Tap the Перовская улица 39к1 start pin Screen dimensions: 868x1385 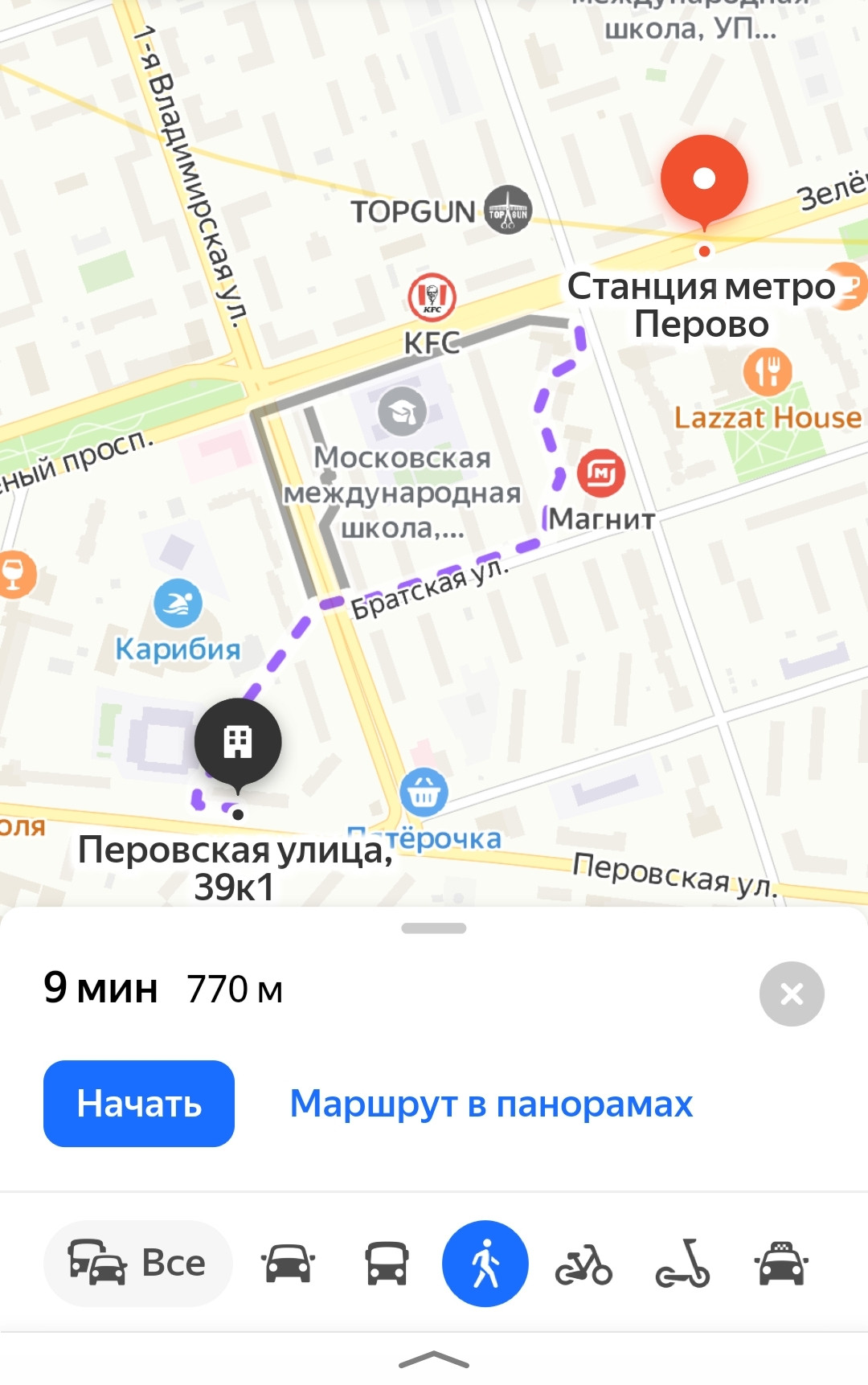coord(238,742)
